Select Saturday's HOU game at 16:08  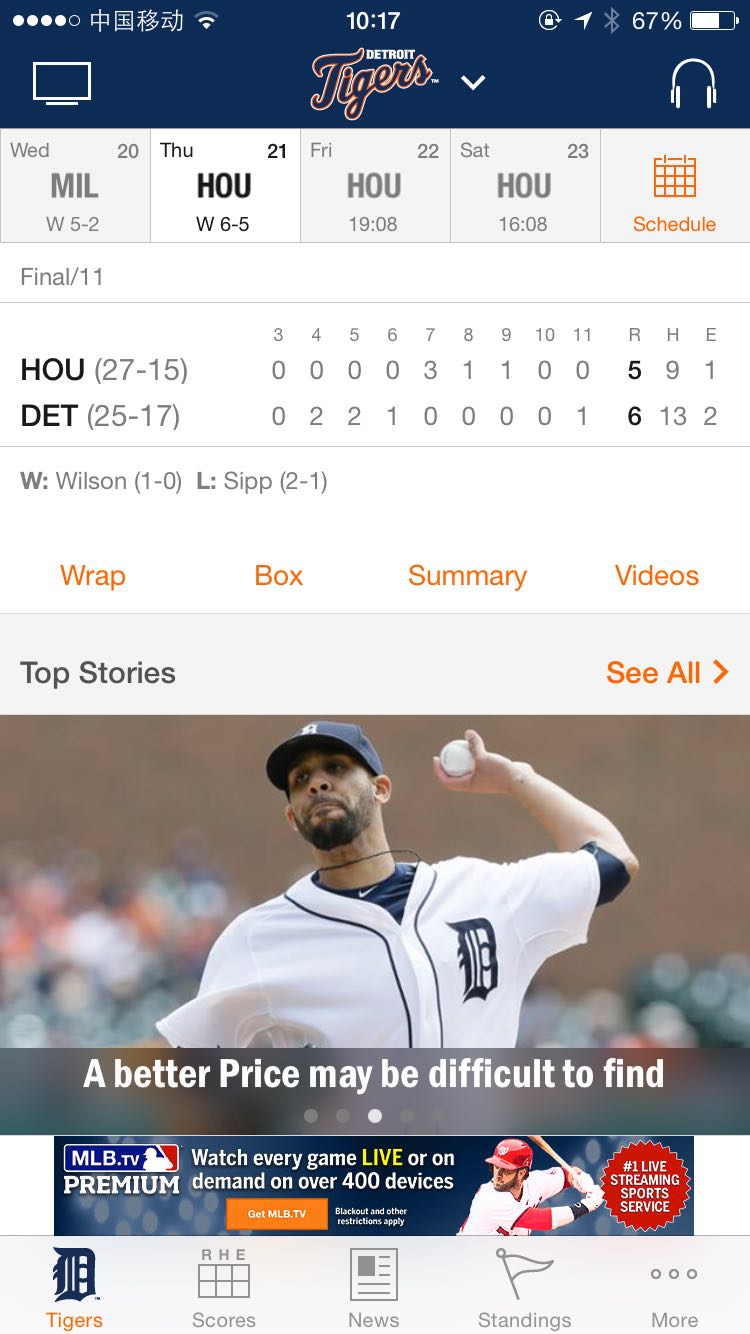pyautogui.click(x=524, y=187)
